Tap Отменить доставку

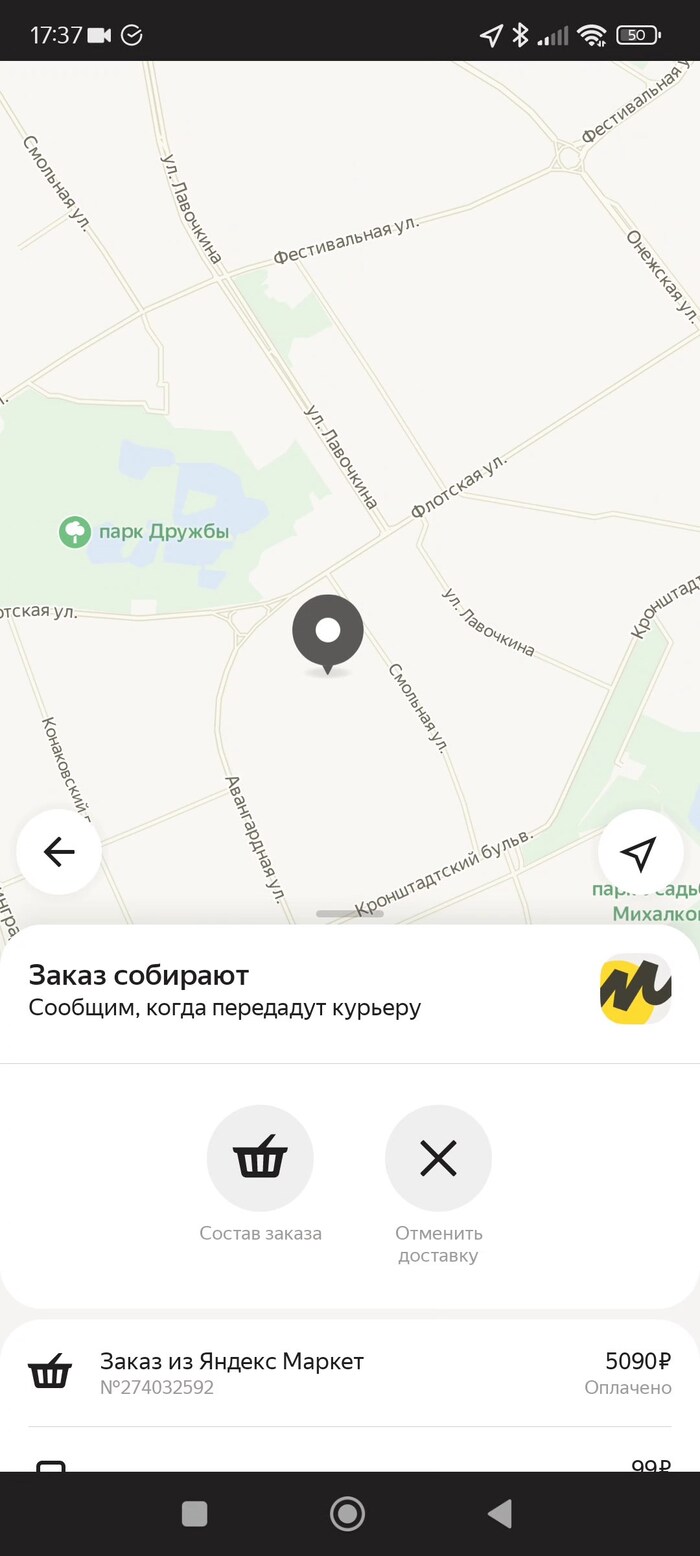pos(438,1159)
